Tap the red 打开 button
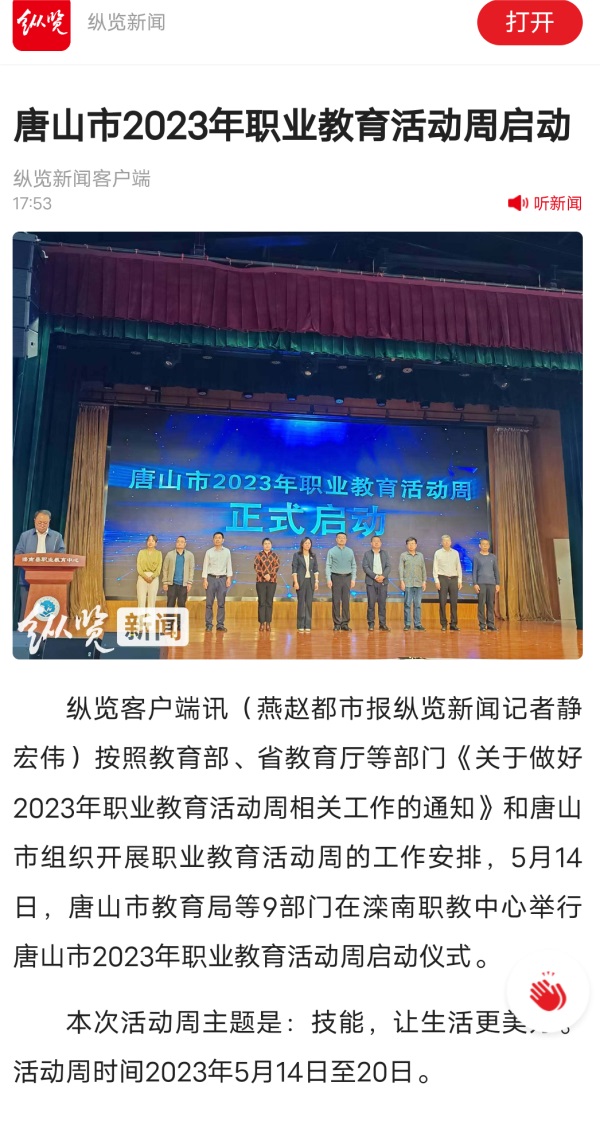This screenshot has width=600, height=1125. point(529,23)
